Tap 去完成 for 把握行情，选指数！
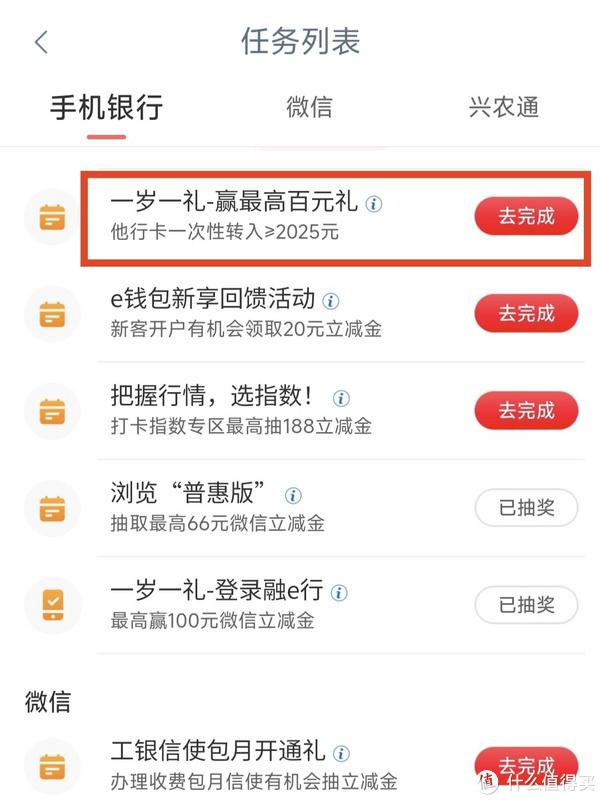This screenshot has width=600, height=800. (x=526, y=410)
